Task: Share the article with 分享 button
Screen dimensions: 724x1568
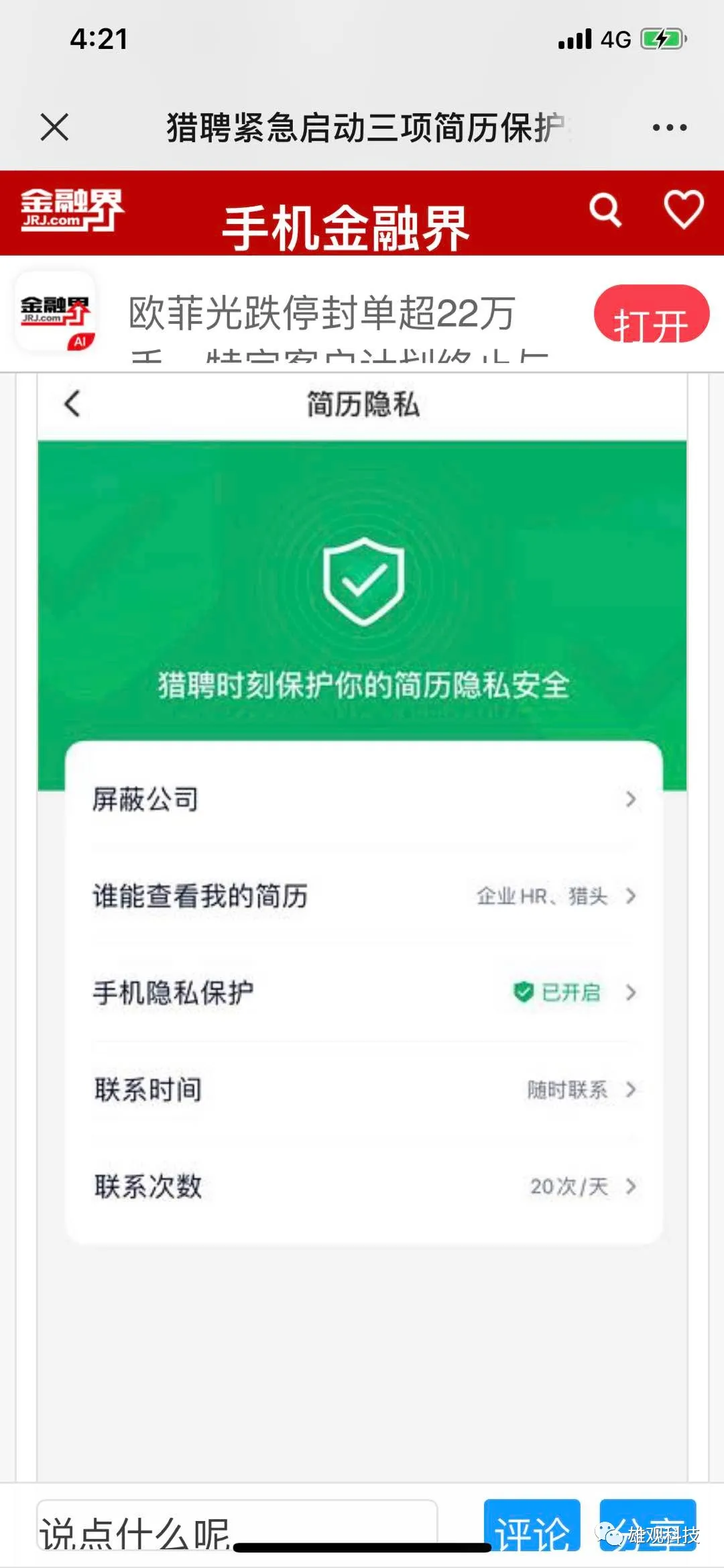Action: click(647, 1526)
